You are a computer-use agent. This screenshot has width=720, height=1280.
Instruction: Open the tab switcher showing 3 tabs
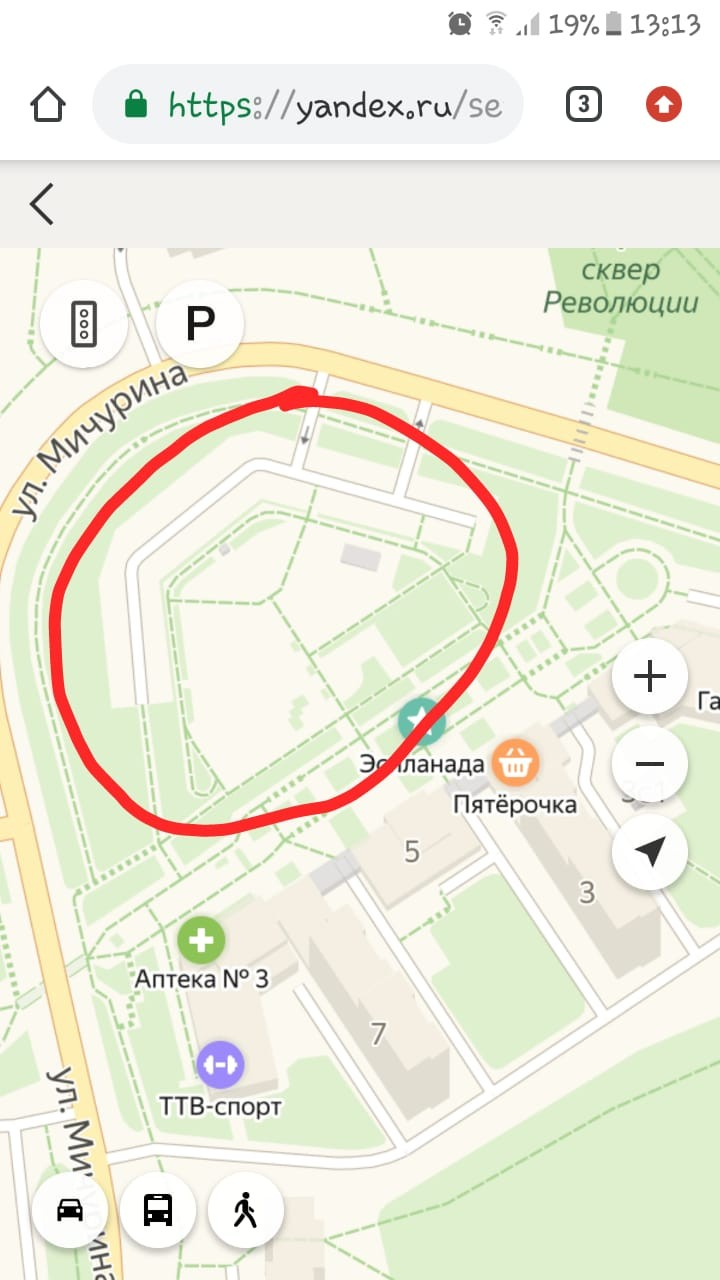(584, 105)
